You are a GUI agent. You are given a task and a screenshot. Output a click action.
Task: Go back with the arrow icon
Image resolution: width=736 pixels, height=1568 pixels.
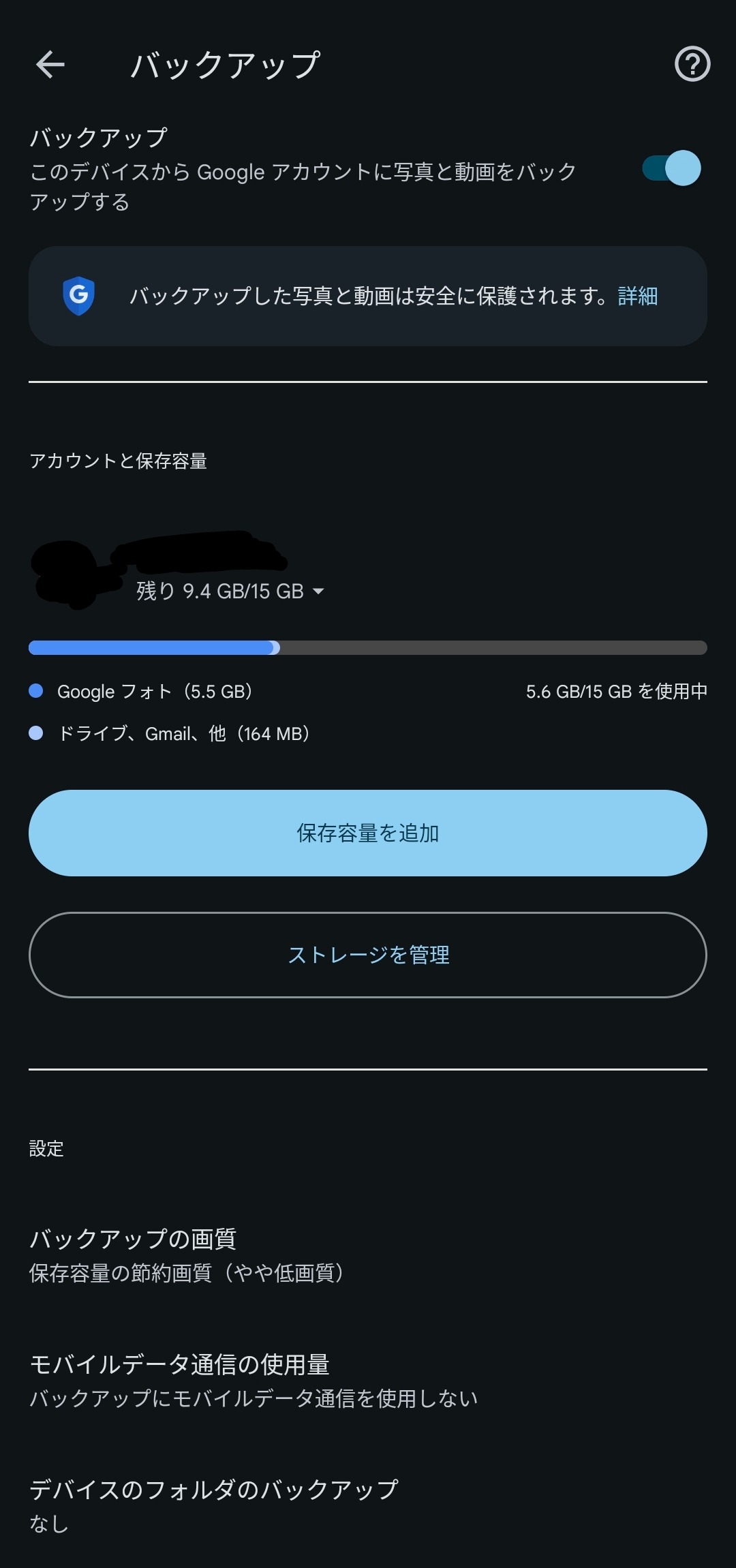50,65
